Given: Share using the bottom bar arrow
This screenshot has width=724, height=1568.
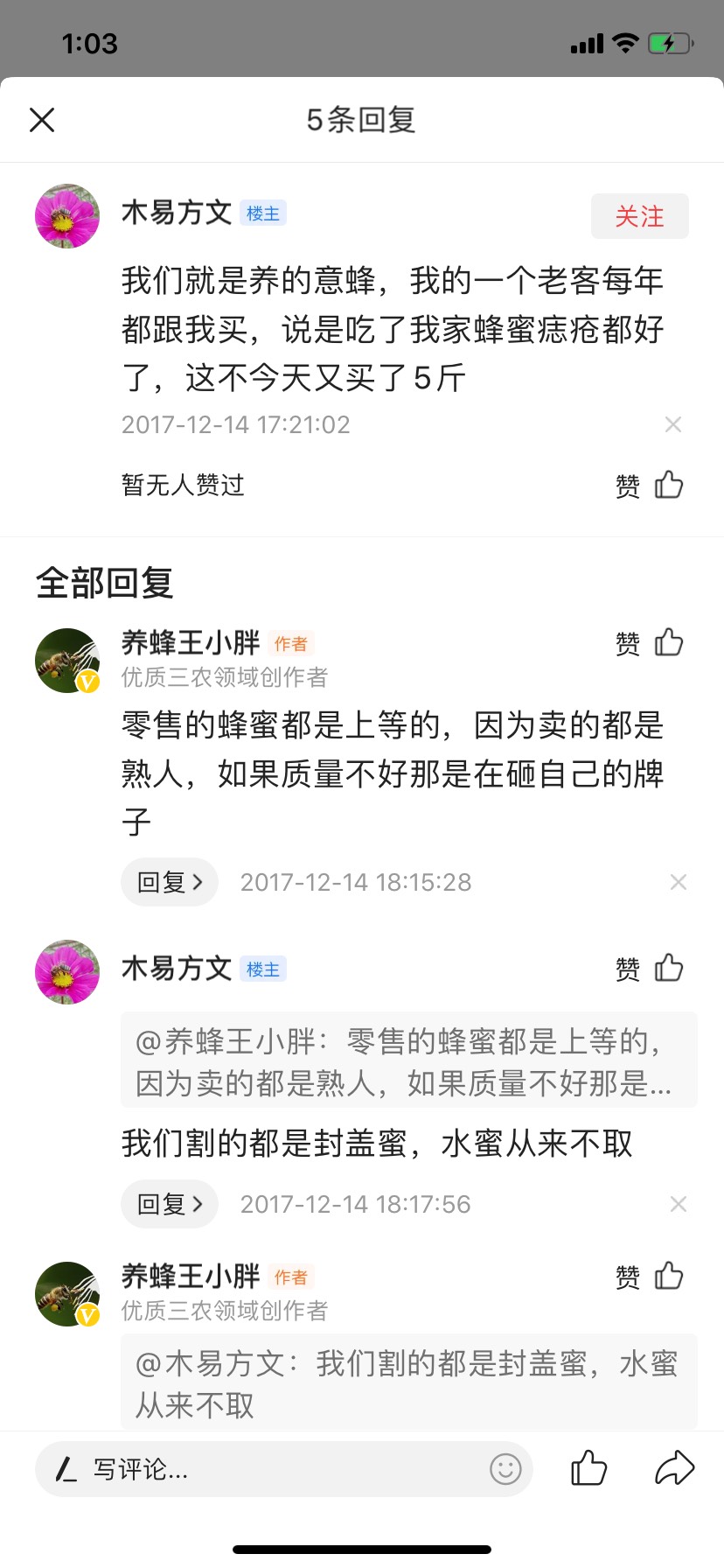Looking at the screenshot, I should tap(674, 1468).
